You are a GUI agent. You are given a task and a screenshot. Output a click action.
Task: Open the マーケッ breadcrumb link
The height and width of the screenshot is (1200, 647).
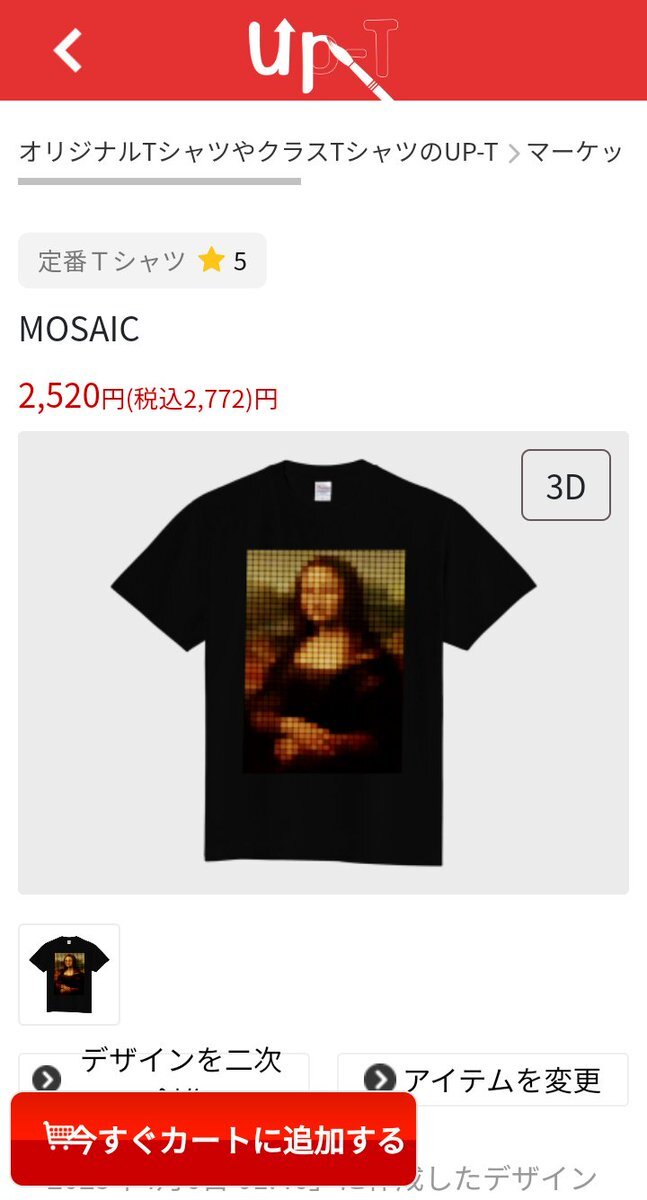coord(574,152)
